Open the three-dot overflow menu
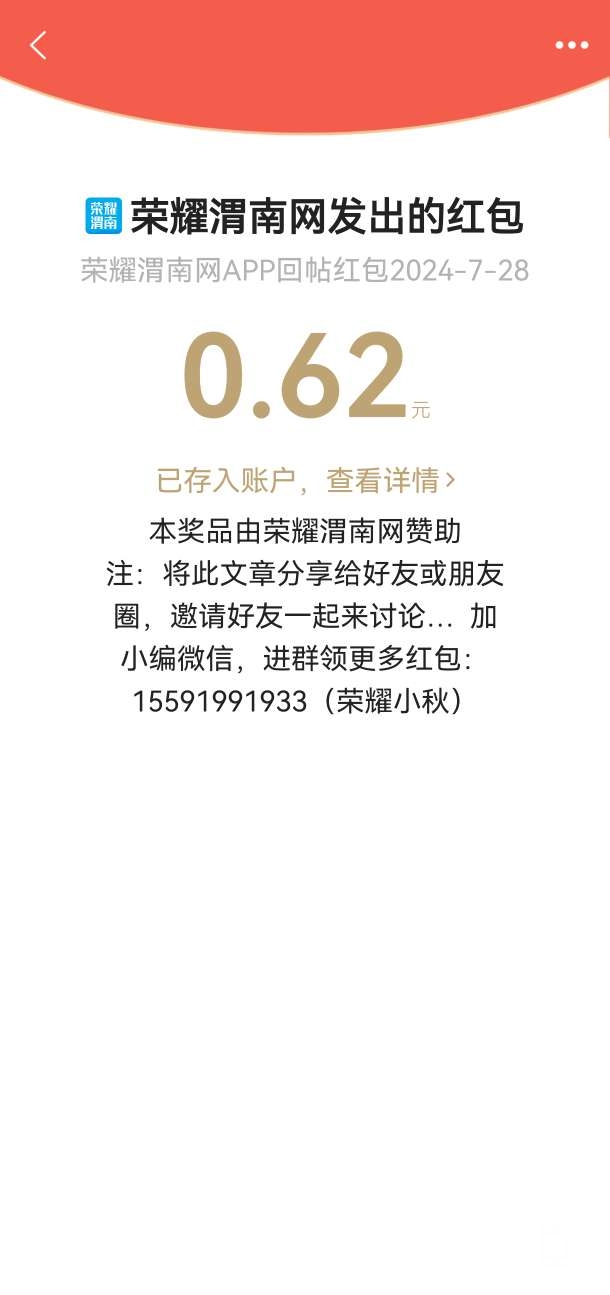Screen dimensions: 610x1295 coord(571,45)
